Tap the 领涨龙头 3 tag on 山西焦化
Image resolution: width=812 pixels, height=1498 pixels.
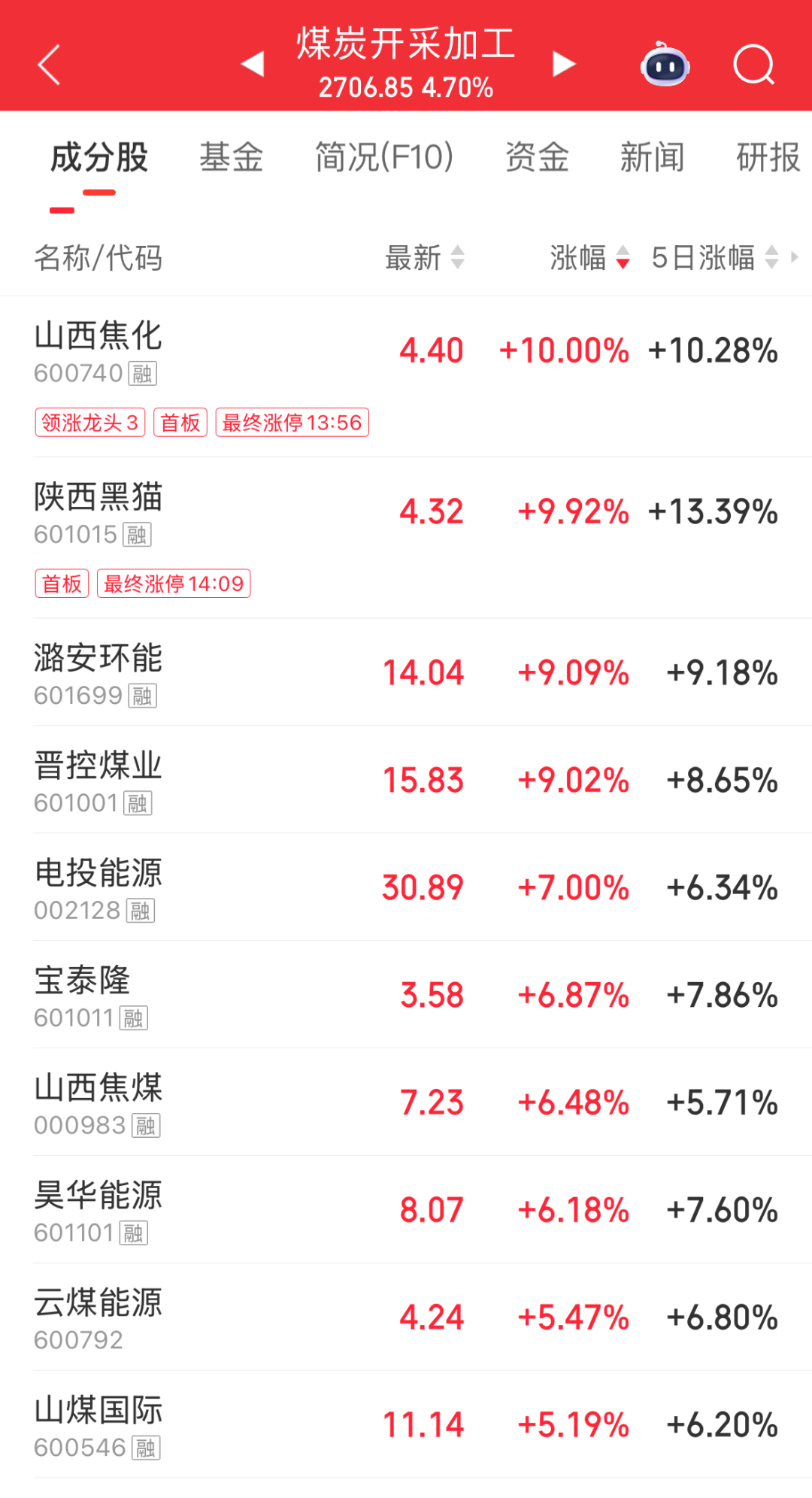pyautogui.click(x=89, y=422)
